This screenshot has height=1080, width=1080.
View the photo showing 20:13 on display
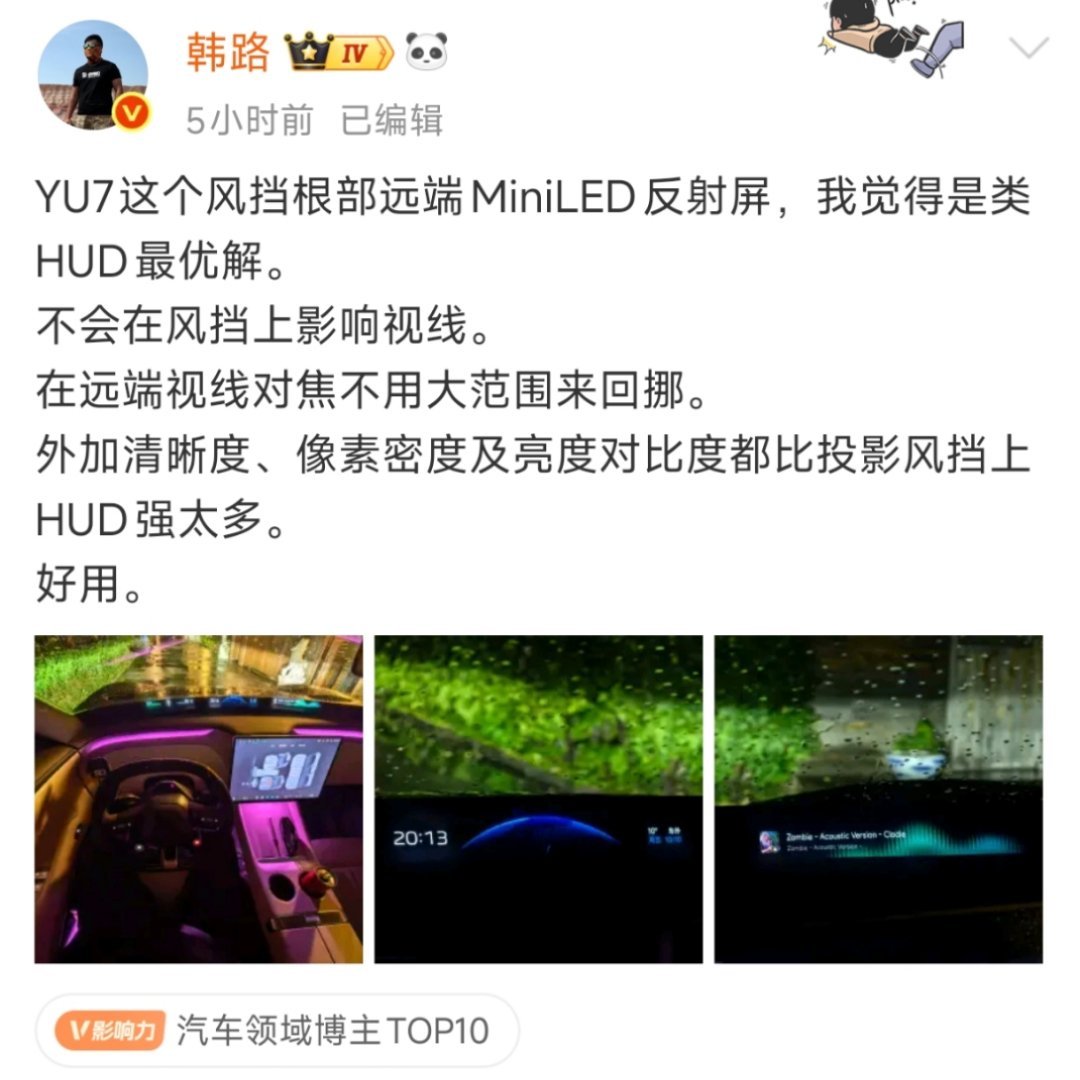538,799
